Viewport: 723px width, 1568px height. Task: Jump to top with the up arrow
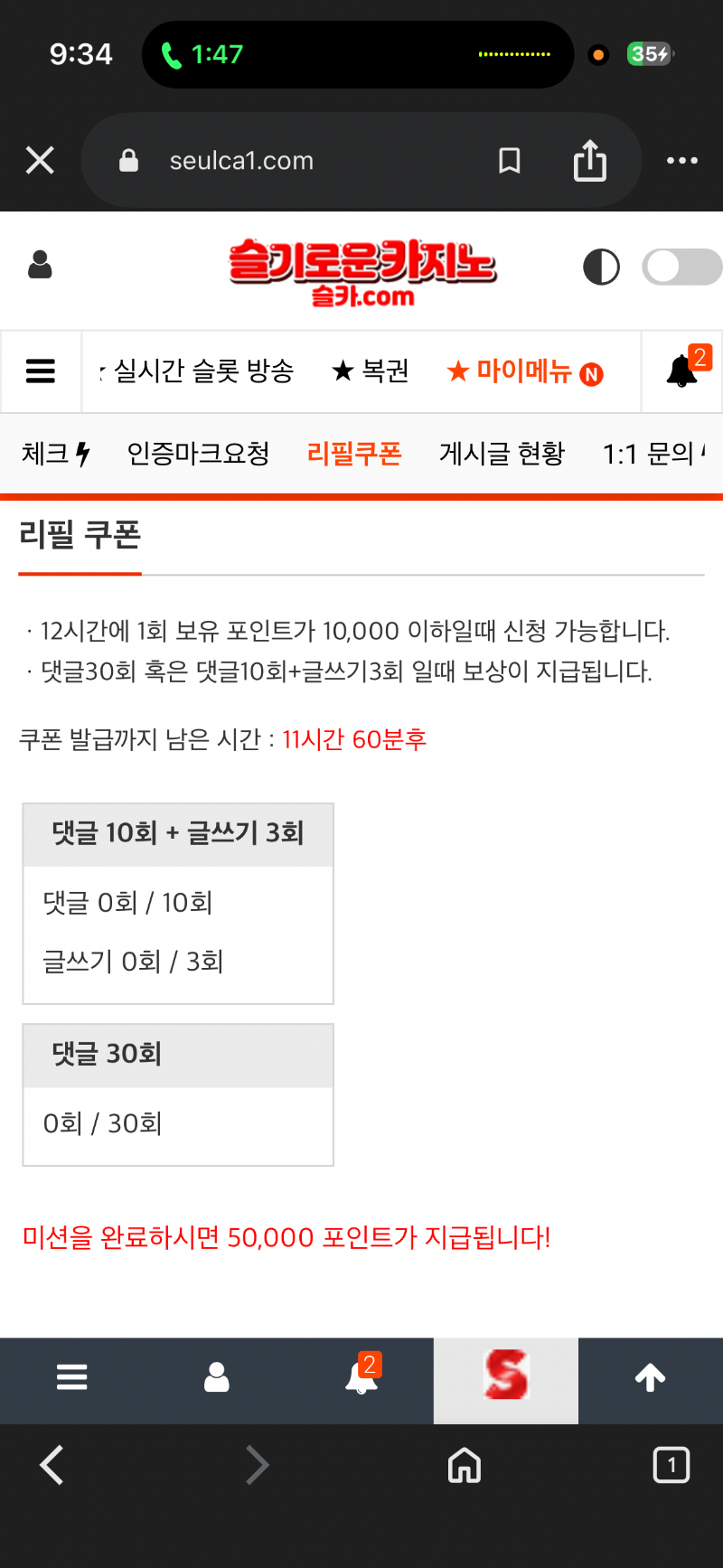pos(651,1377)
